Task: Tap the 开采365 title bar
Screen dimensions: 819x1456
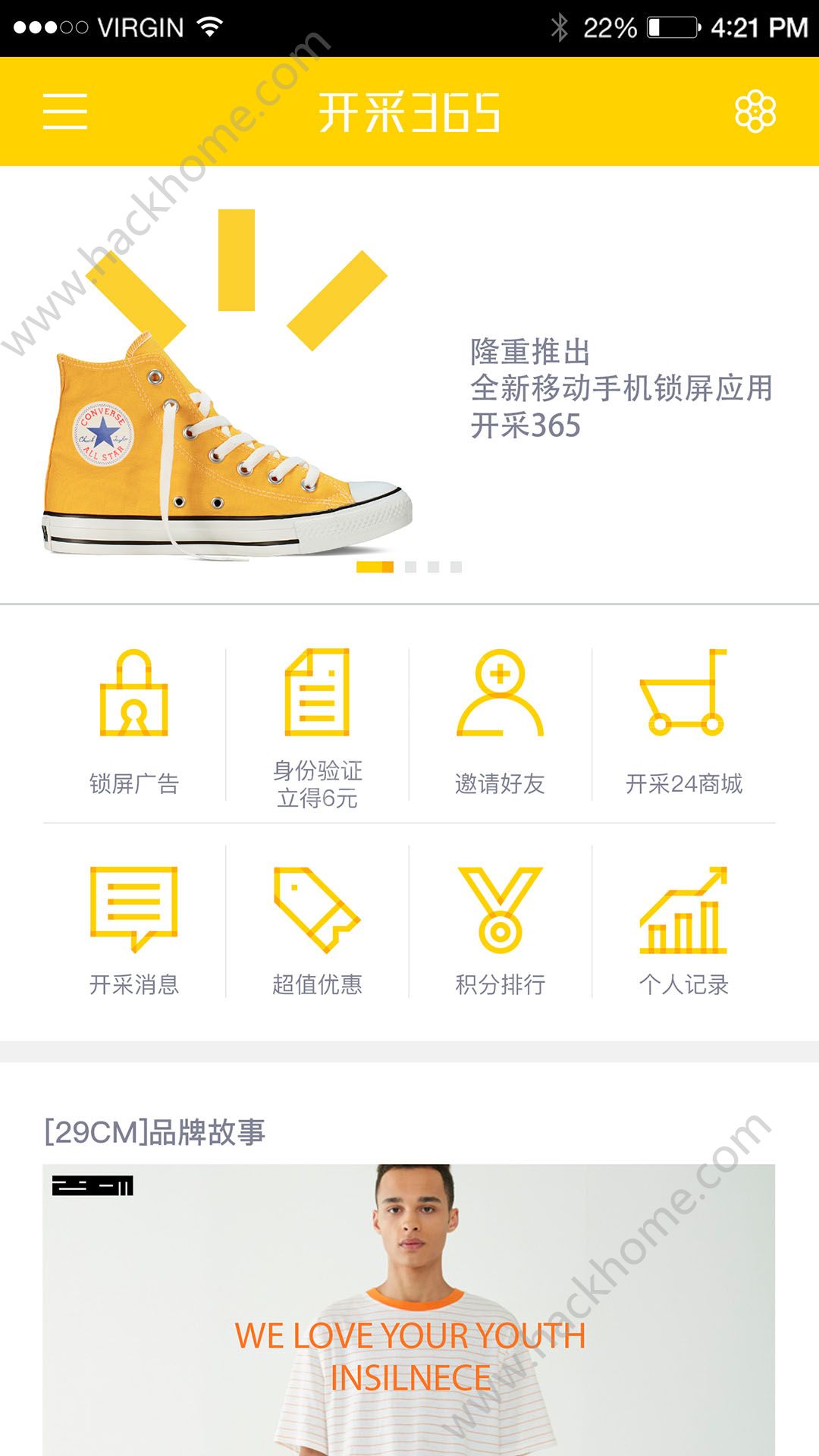Action: click(x=409, y=111)
